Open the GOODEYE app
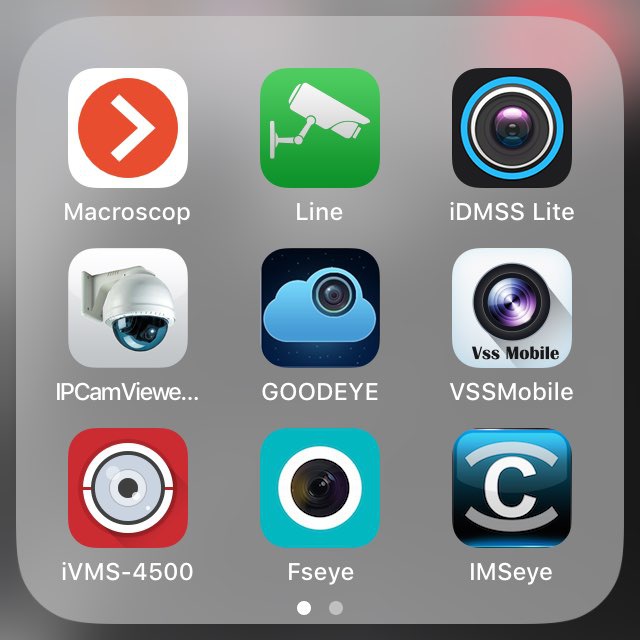The height and width of the screenshot is (640, 640). point(320,308)
